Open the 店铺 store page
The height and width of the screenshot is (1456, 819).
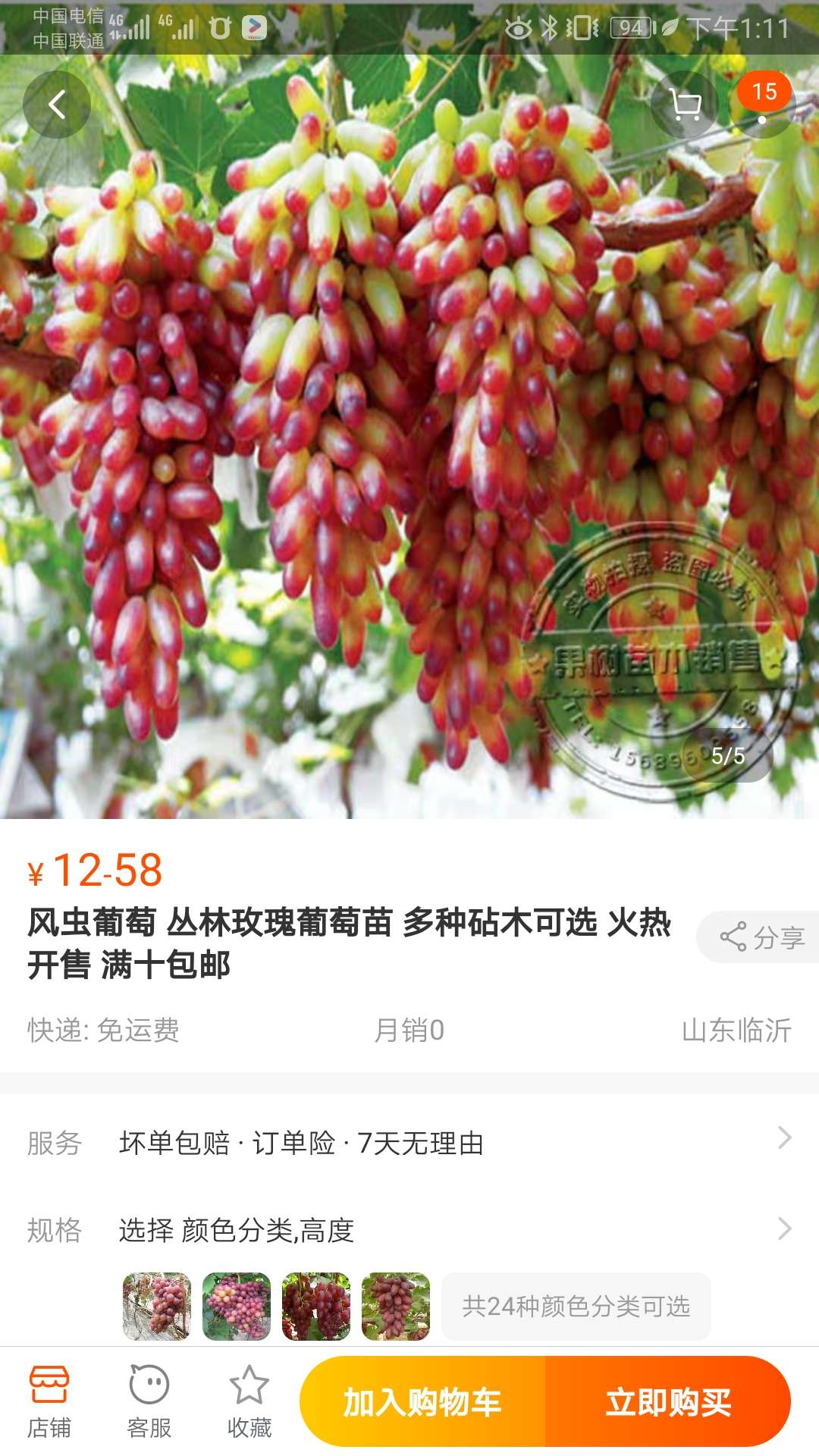coord(49,1401)
